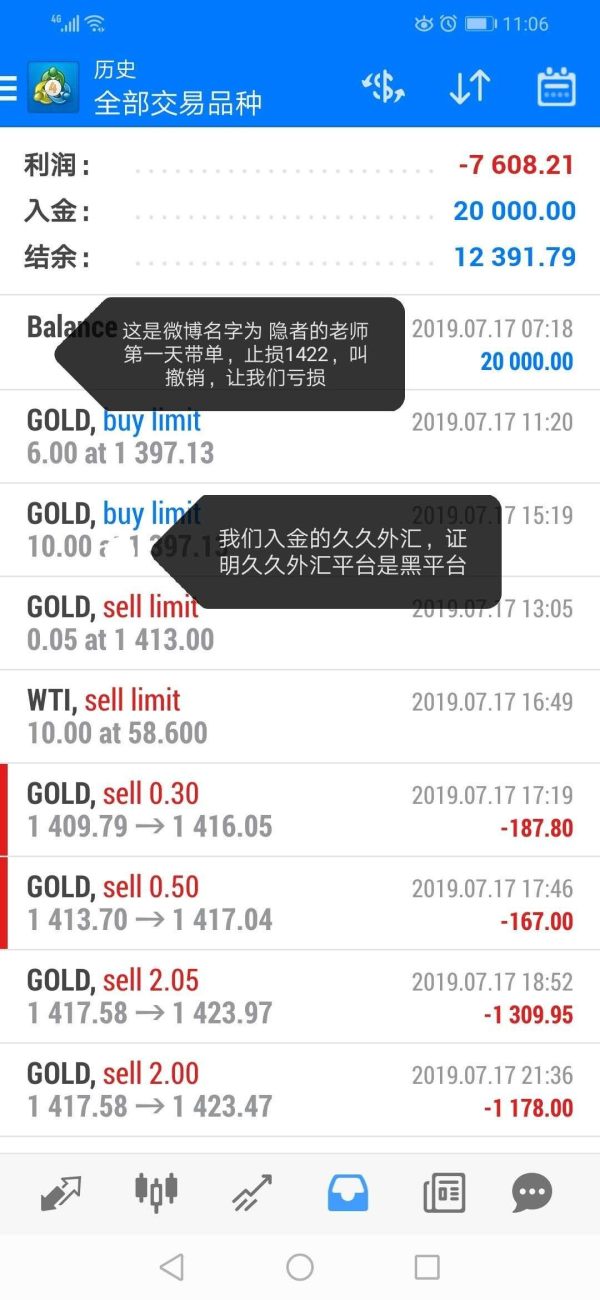
Task: Change the history sort order
Action: pyautogui.click(x=469, y=88)
